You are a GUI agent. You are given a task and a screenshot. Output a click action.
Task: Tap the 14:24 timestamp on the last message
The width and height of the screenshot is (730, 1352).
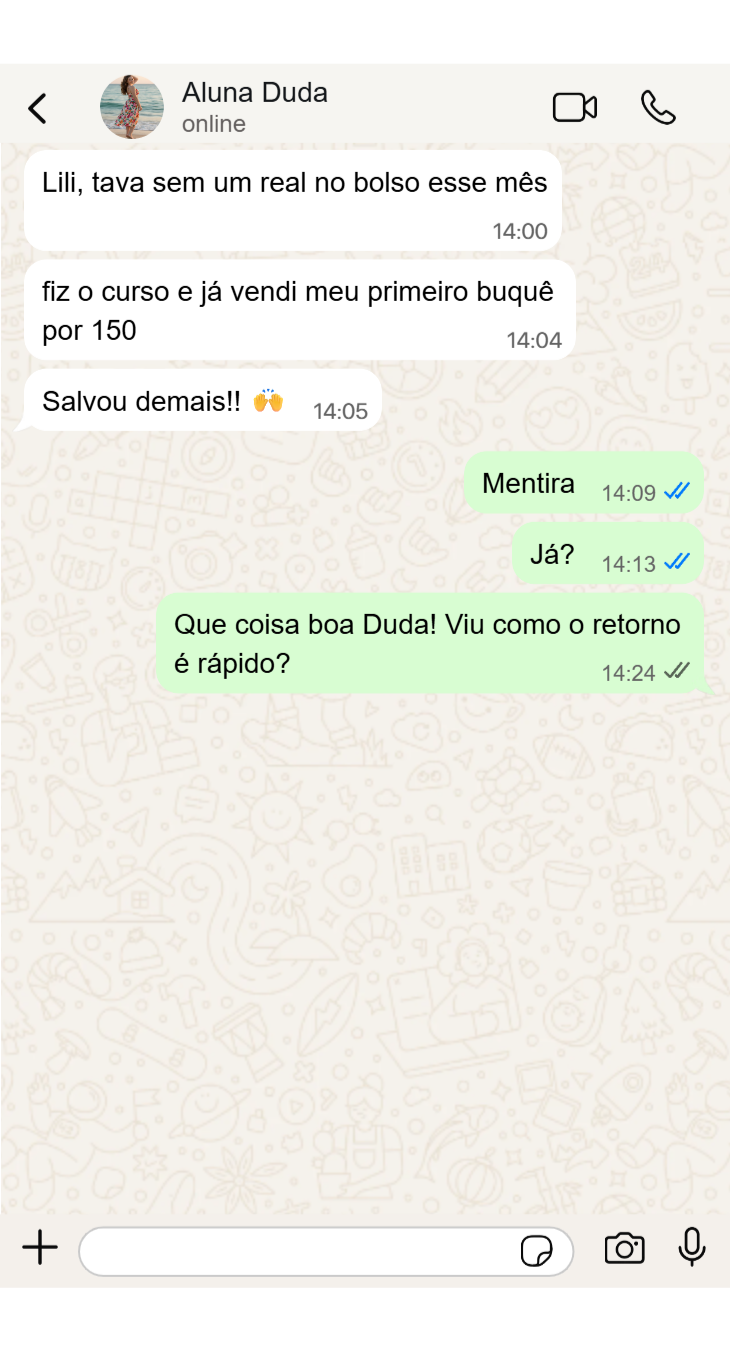pos(629,672)
